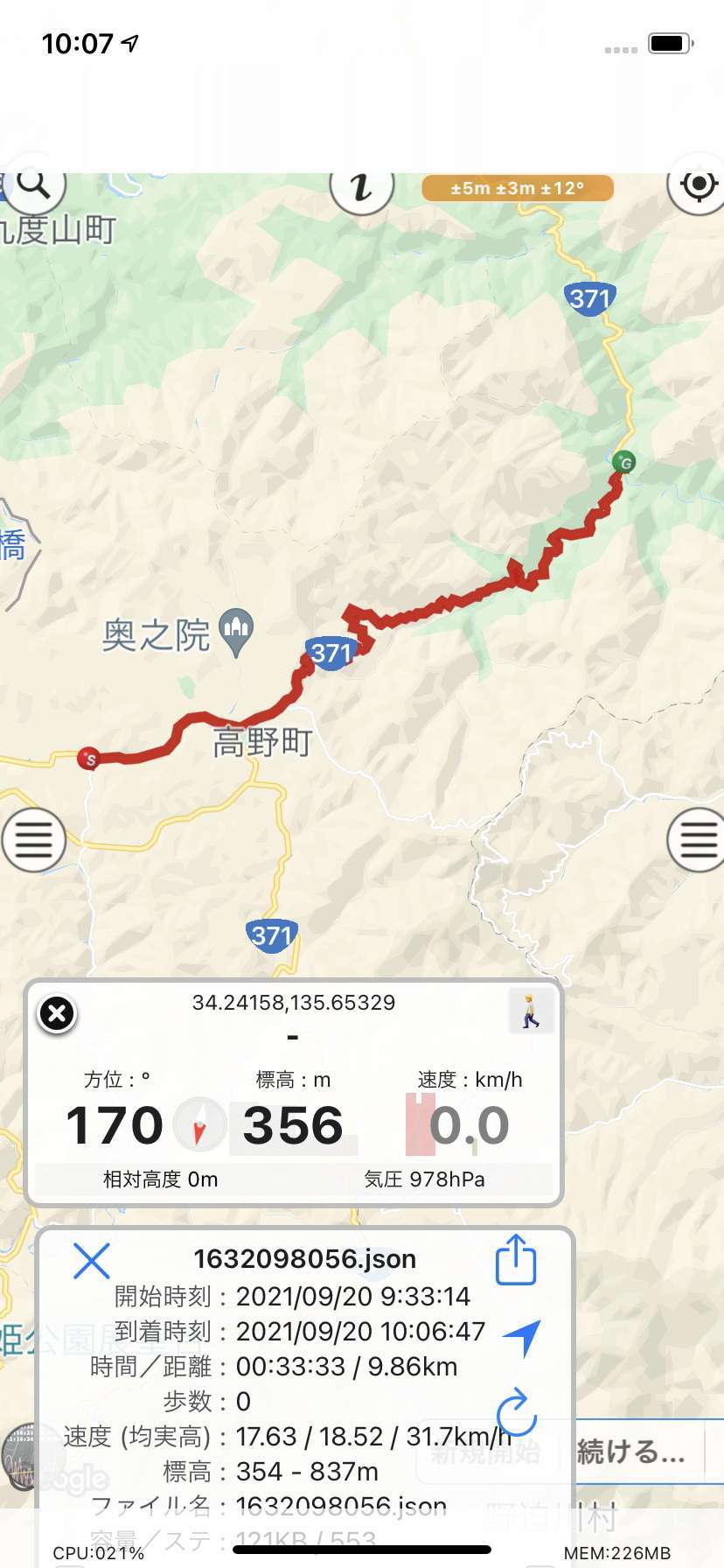Tap the walking mode icon
This screenshot has width=724, height=1568.
531,1011
